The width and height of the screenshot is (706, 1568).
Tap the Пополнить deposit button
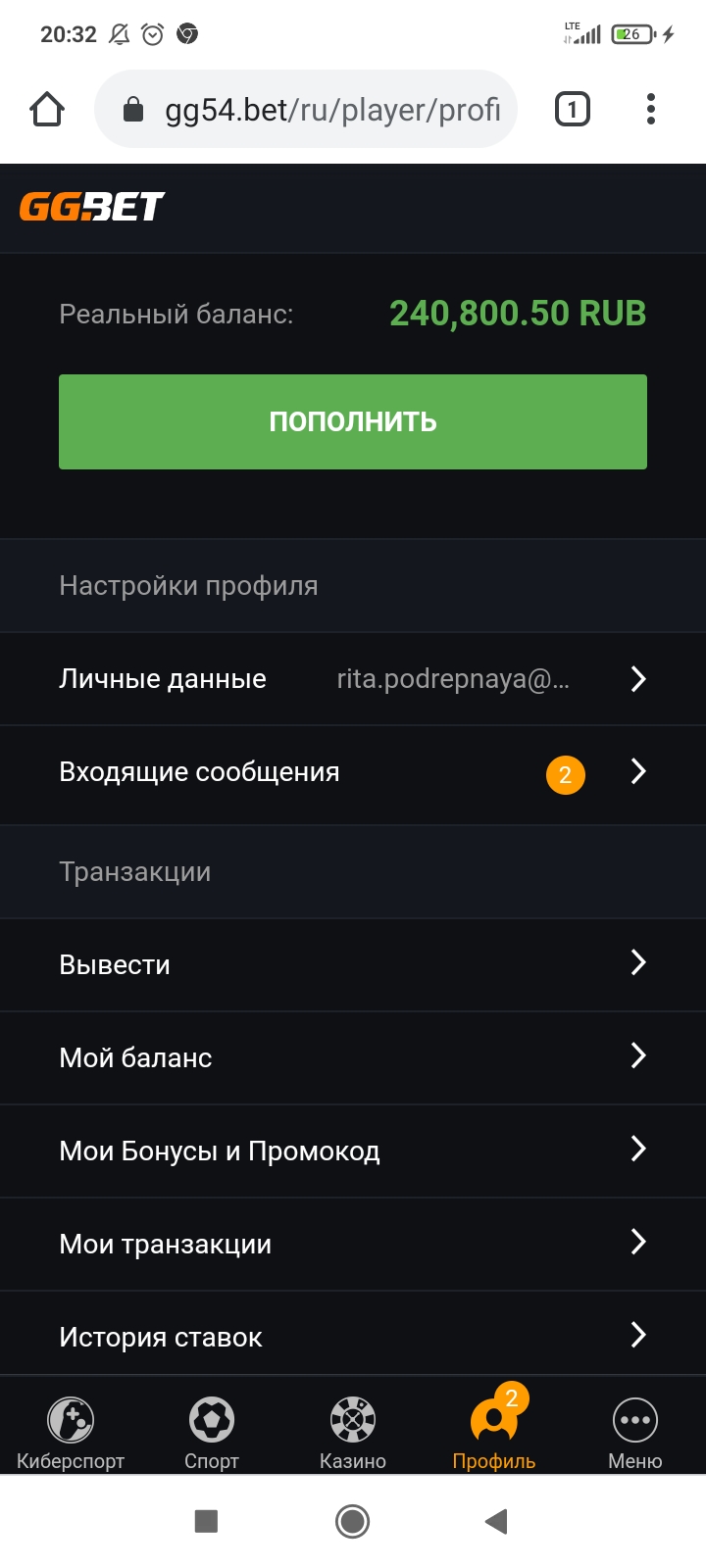click(353, 421)
